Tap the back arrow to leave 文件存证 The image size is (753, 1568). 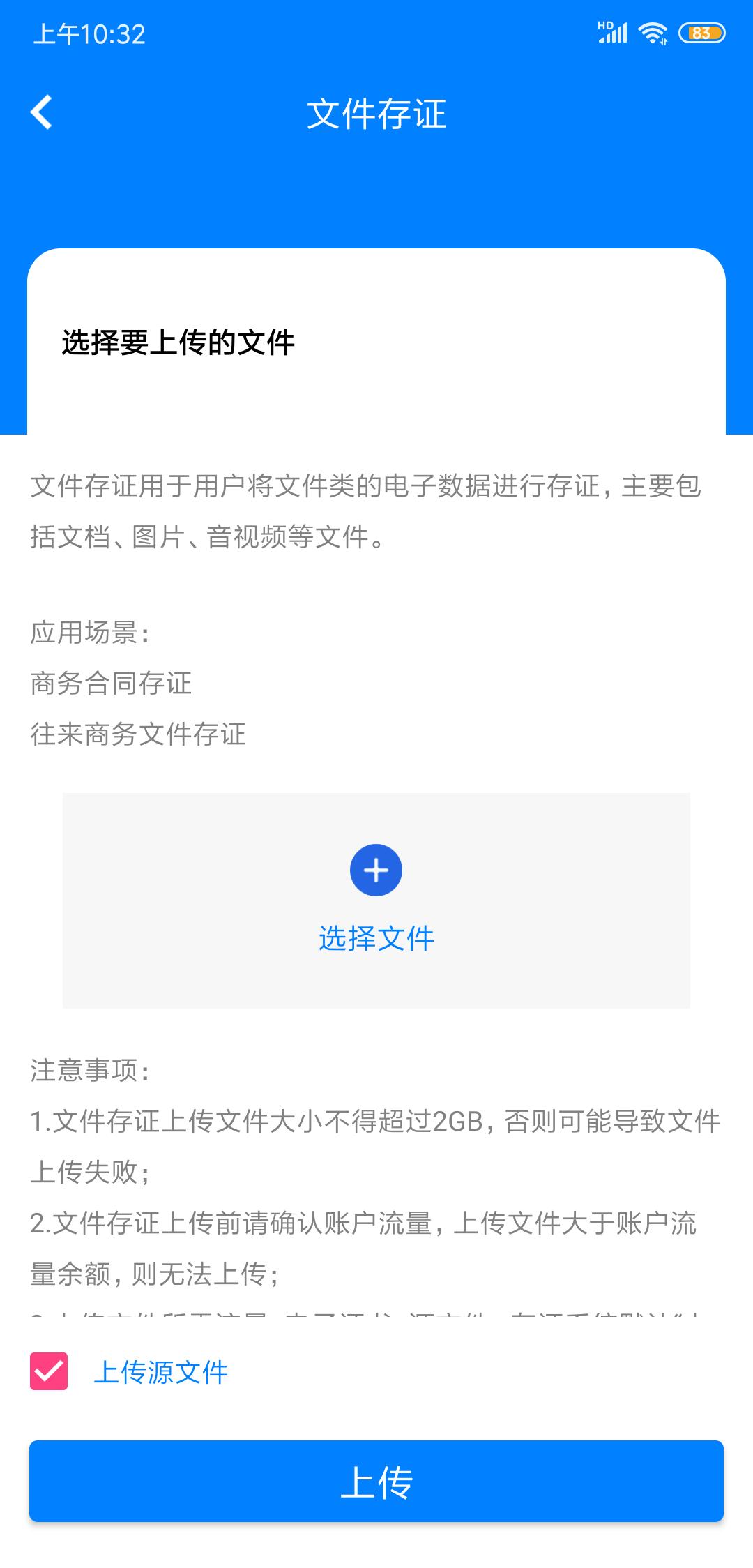click(x=41, y=113)
